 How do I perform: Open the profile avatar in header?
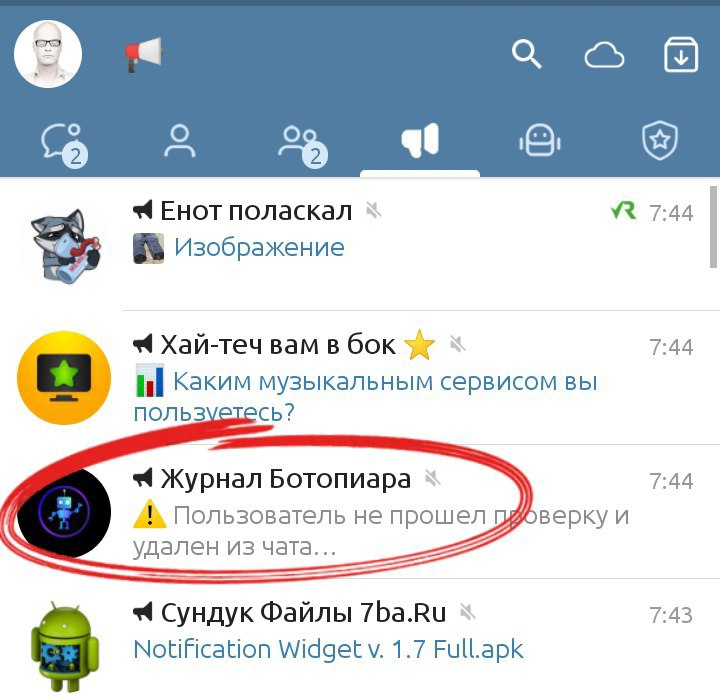pos(48,54)
